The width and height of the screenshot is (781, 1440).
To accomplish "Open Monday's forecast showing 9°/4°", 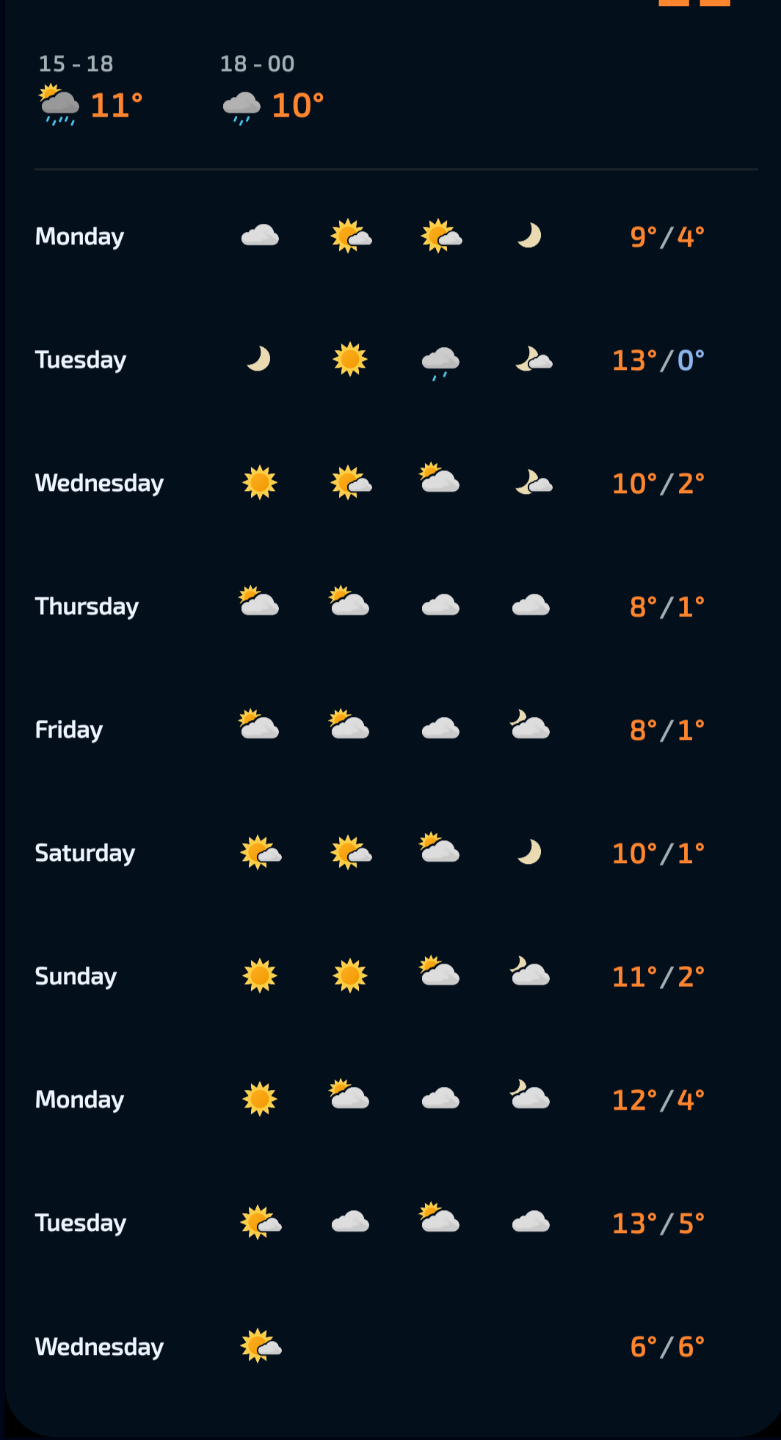I will [390, 237].
